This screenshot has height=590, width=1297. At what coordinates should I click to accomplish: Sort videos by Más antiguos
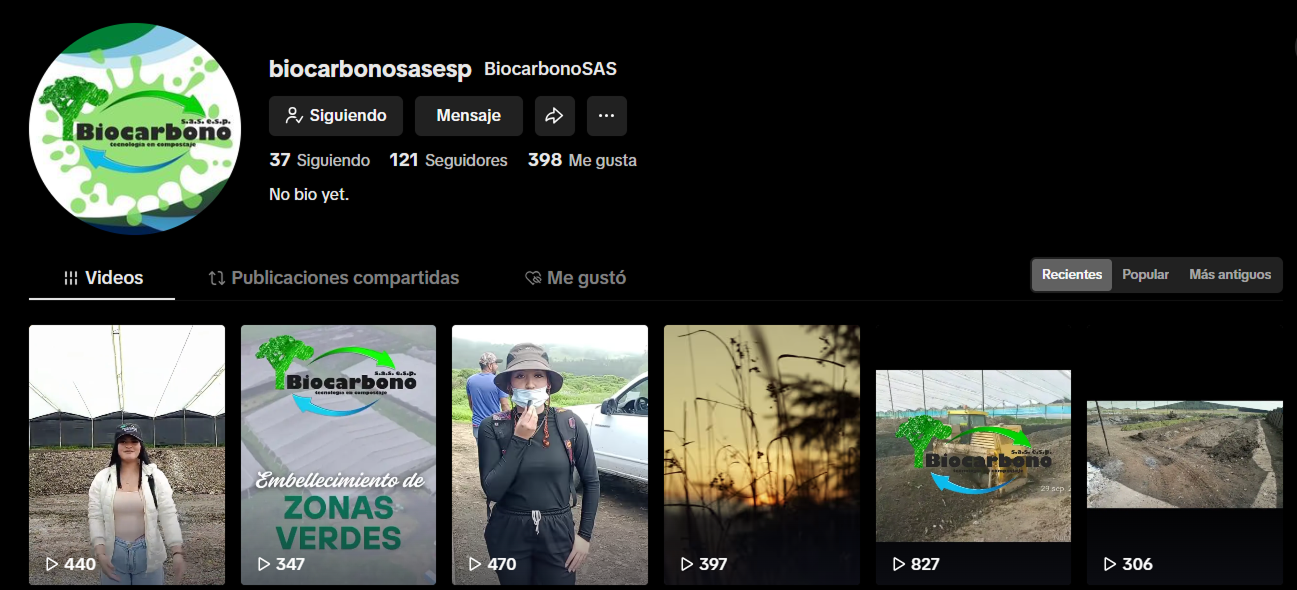click(1230, 275)
